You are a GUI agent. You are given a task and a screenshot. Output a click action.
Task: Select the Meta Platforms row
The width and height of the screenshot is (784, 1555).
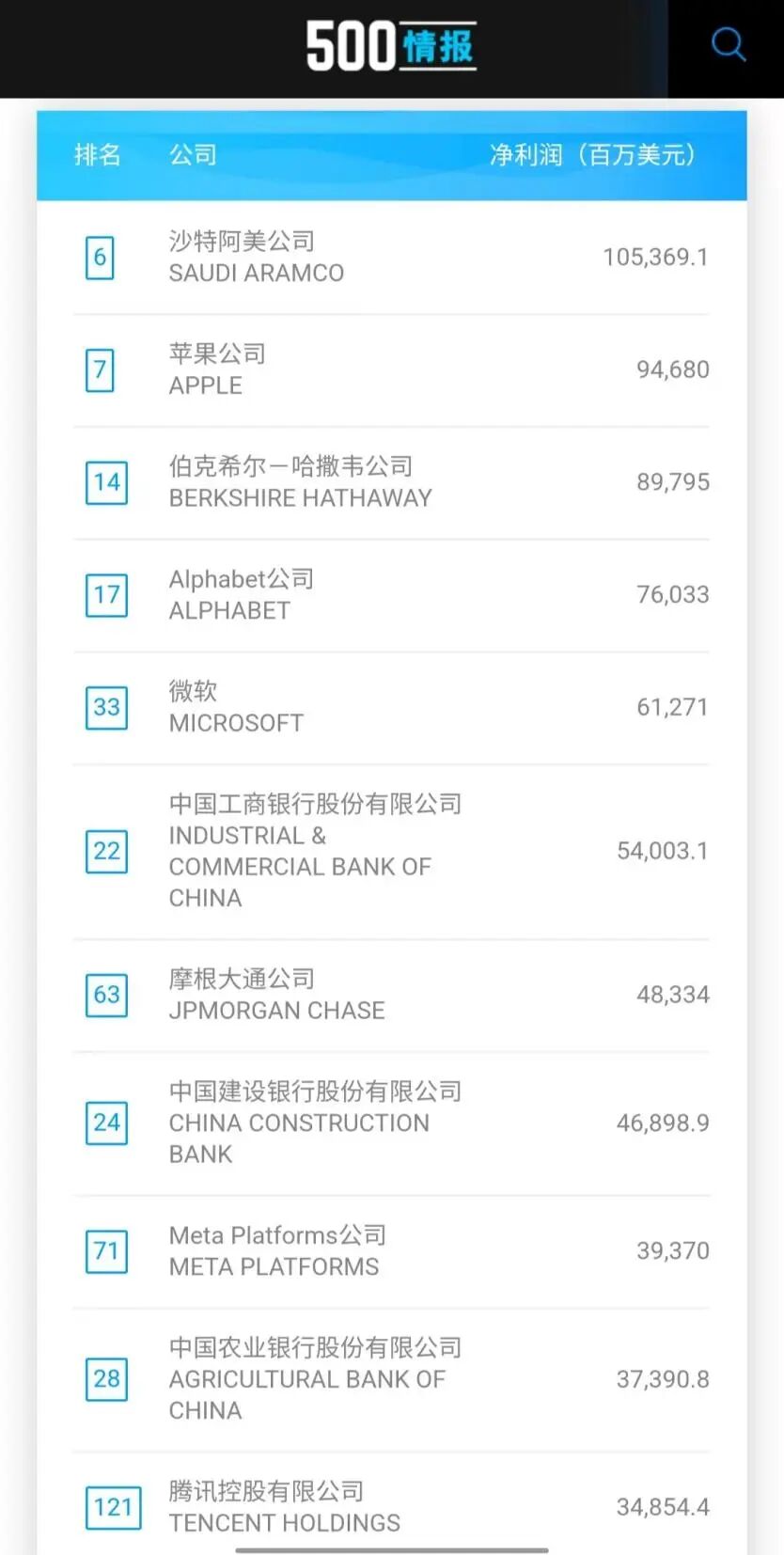click(x=277, y=1250)
